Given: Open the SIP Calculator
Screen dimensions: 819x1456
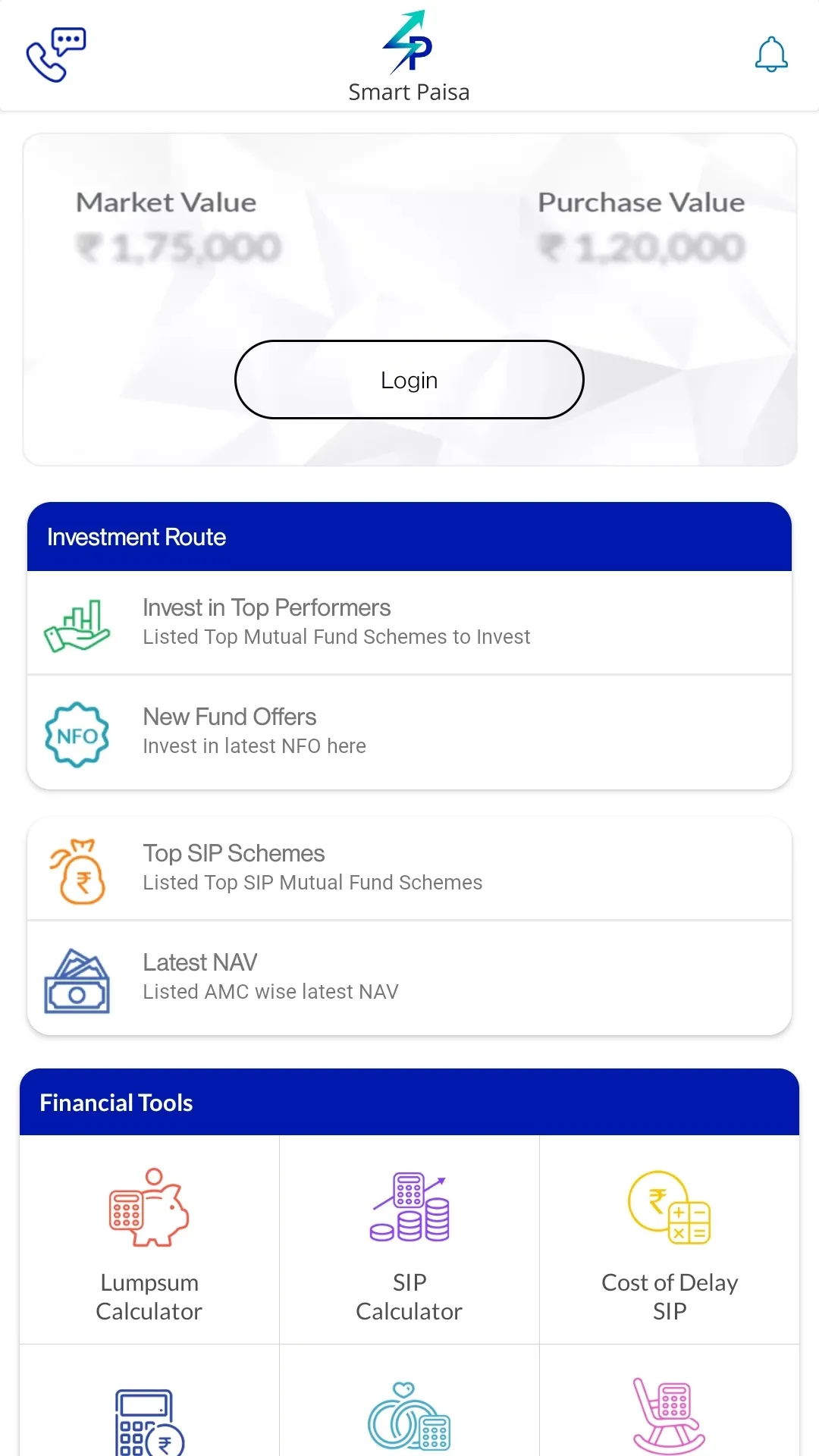Looking at the screenshot, I should (x=409, y=1240).
